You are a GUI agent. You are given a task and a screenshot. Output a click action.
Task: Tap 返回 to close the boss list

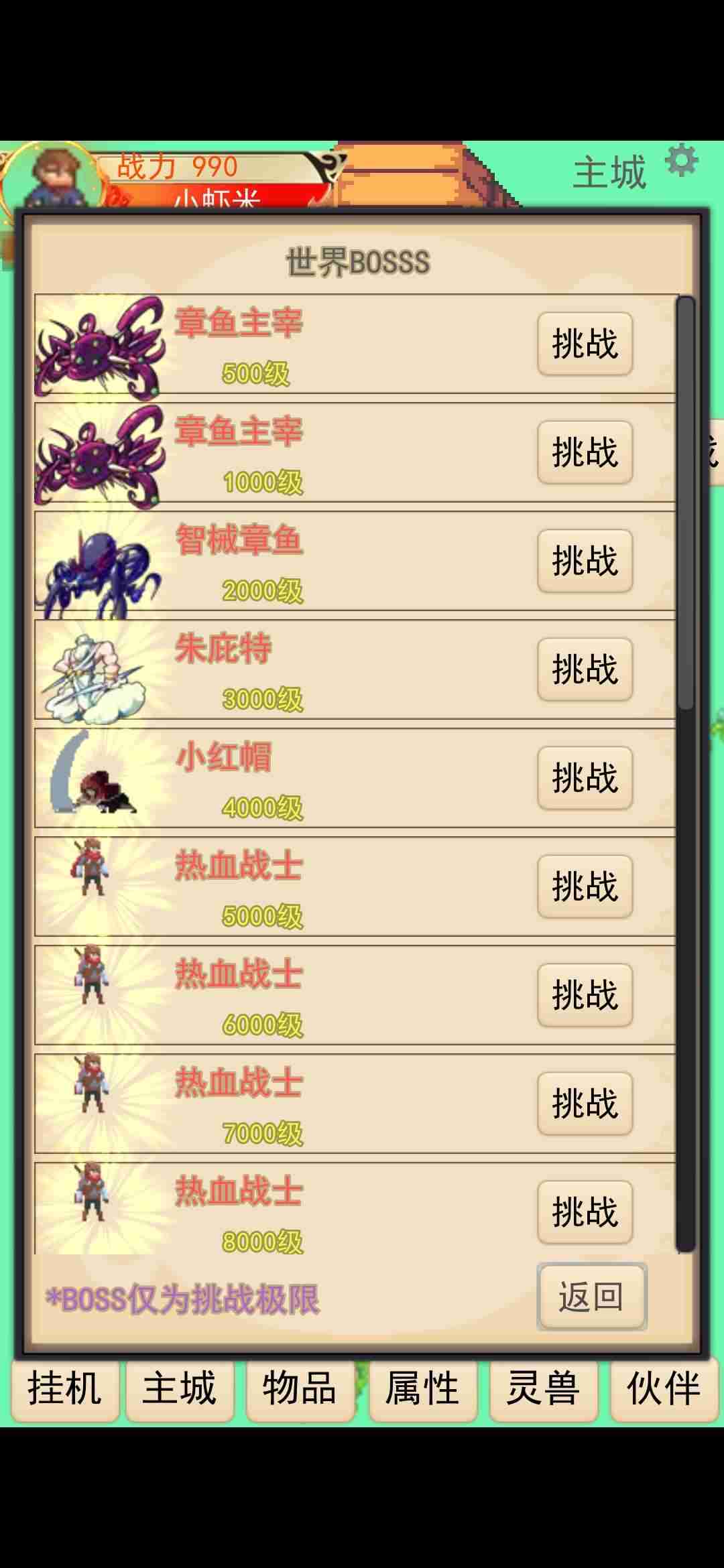591,1297
